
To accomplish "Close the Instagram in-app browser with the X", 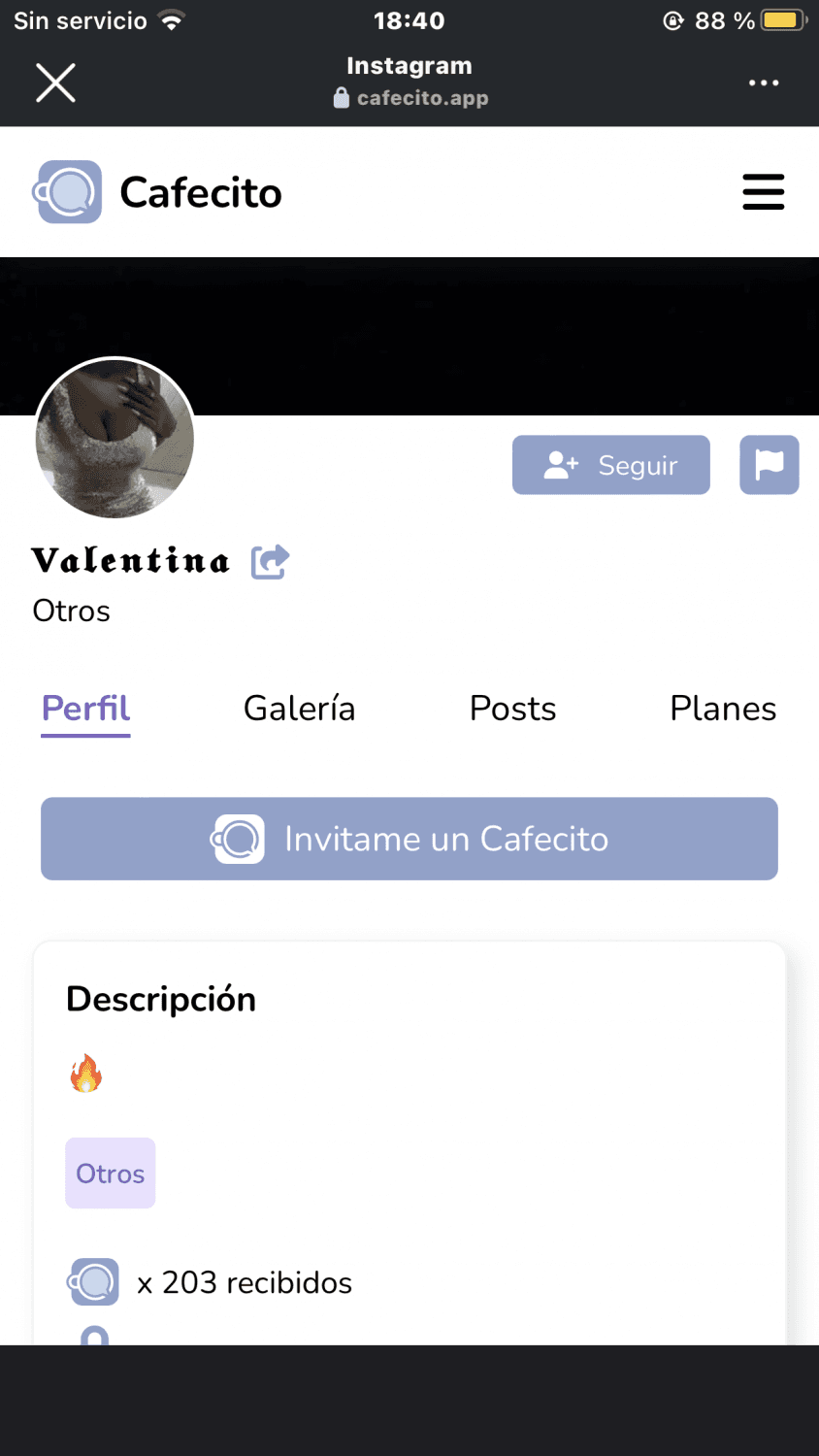I will pyautogui.click(x=55, y=83).
